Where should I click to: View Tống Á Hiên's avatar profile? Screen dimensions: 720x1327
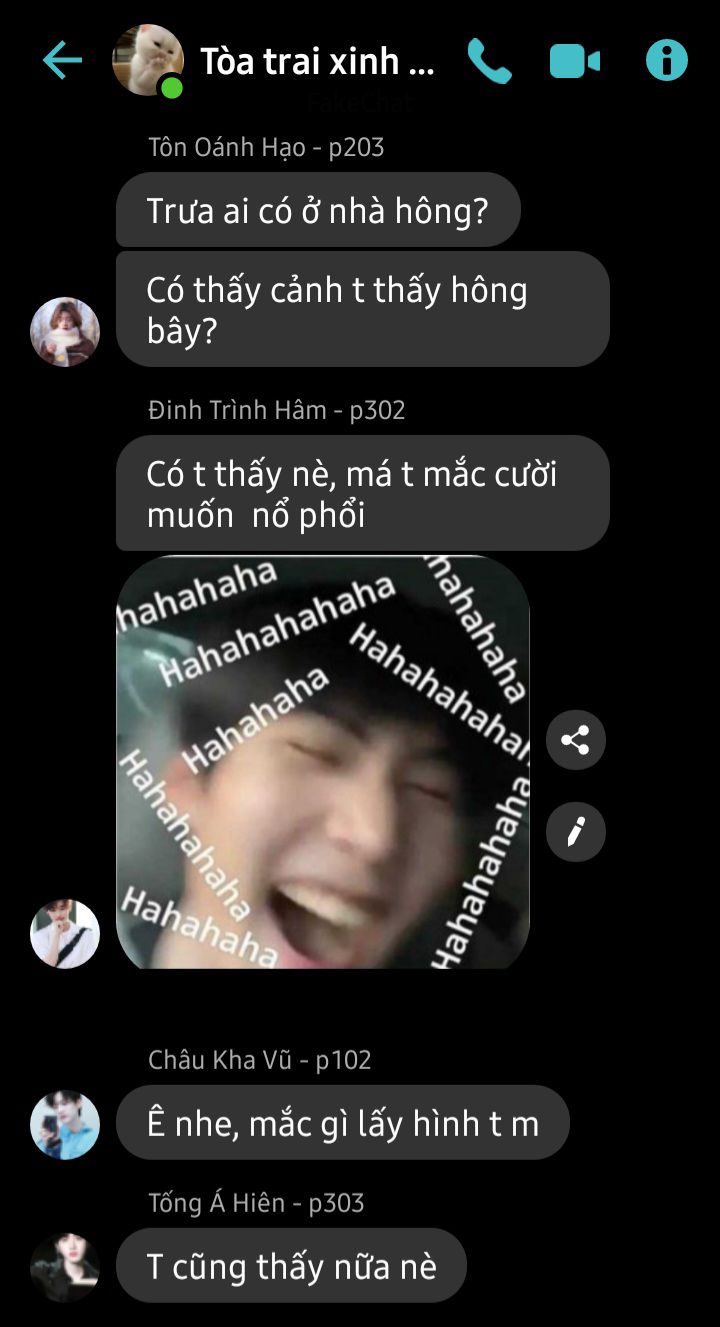pos(65,1268)
